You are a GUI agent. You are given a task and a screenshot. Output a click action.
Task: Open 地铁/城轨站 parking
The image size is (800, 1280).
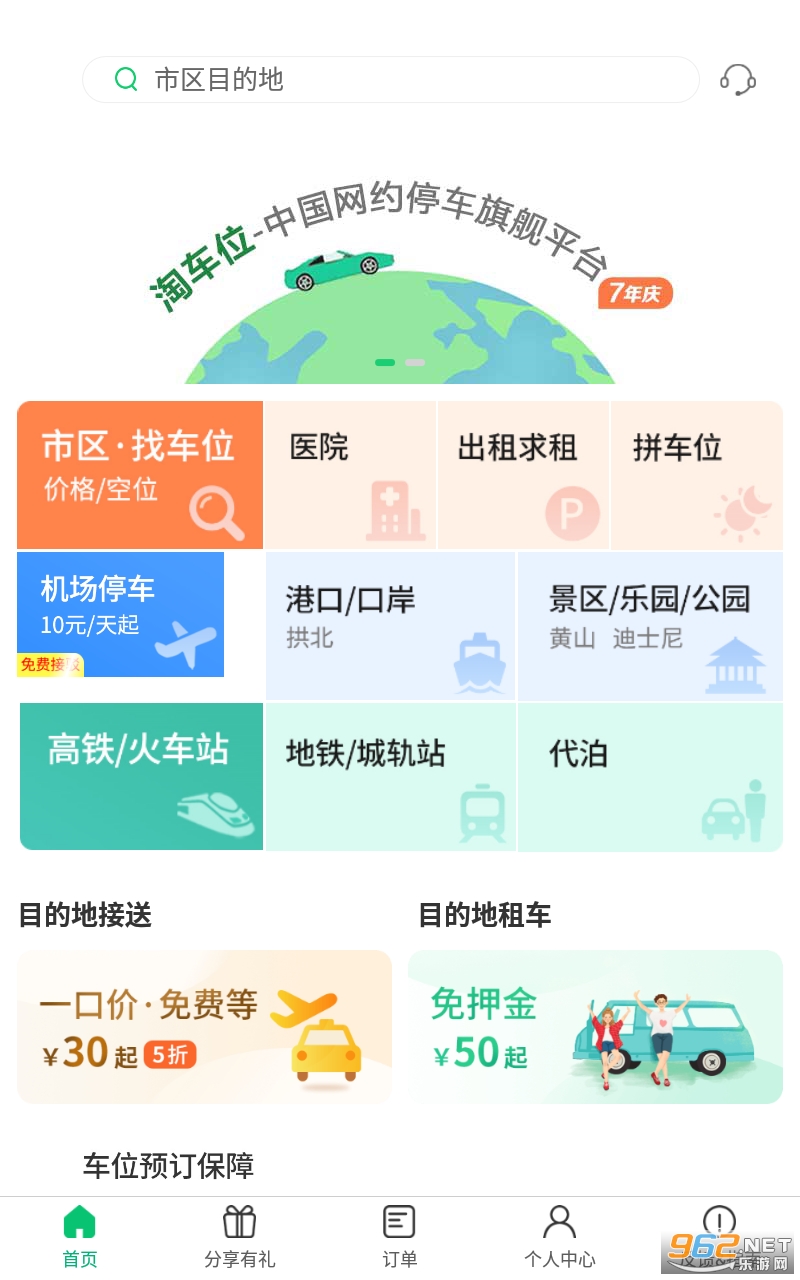click(390, 776)
